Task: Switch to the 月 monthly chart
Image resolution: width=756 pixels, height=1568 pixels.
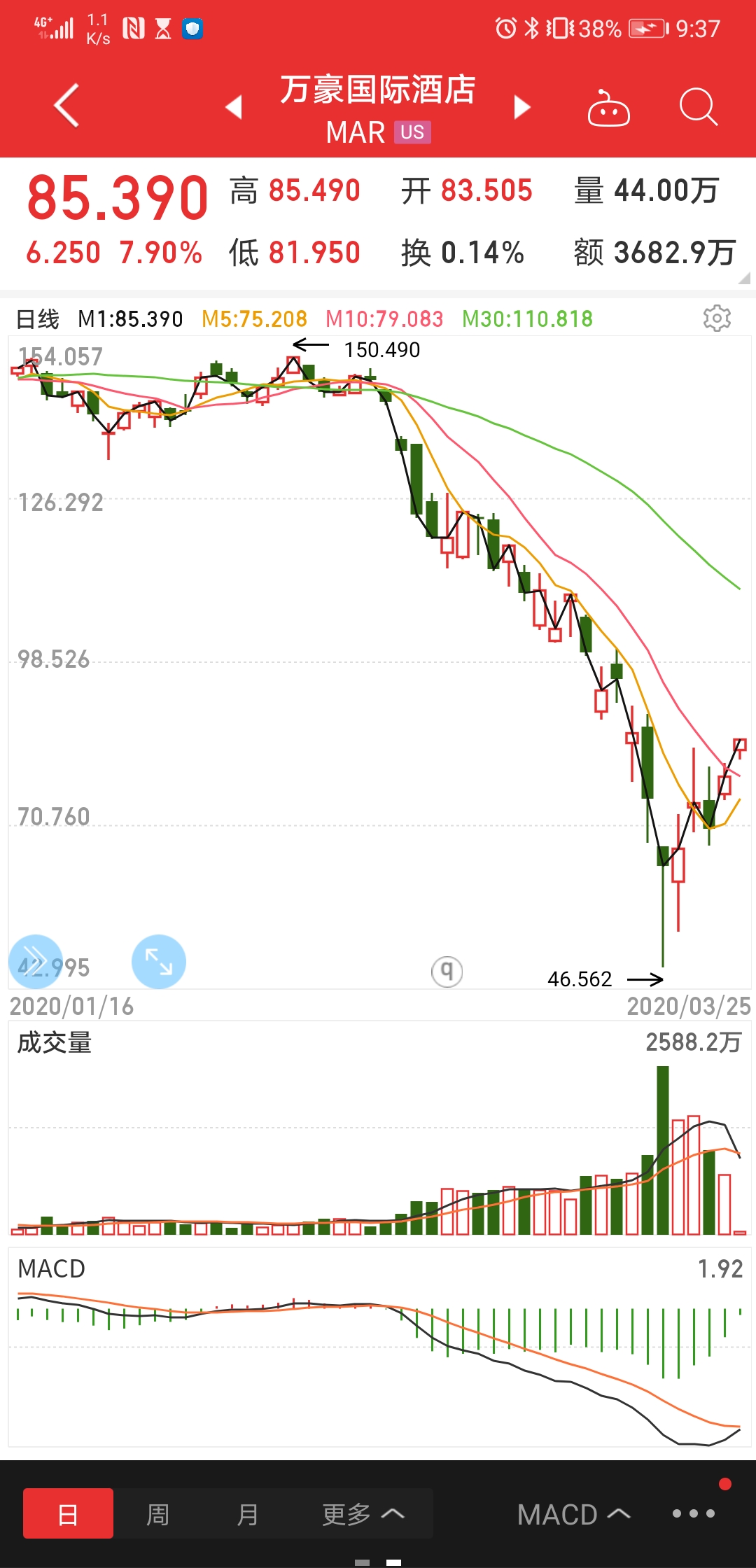Action: 247,1514
